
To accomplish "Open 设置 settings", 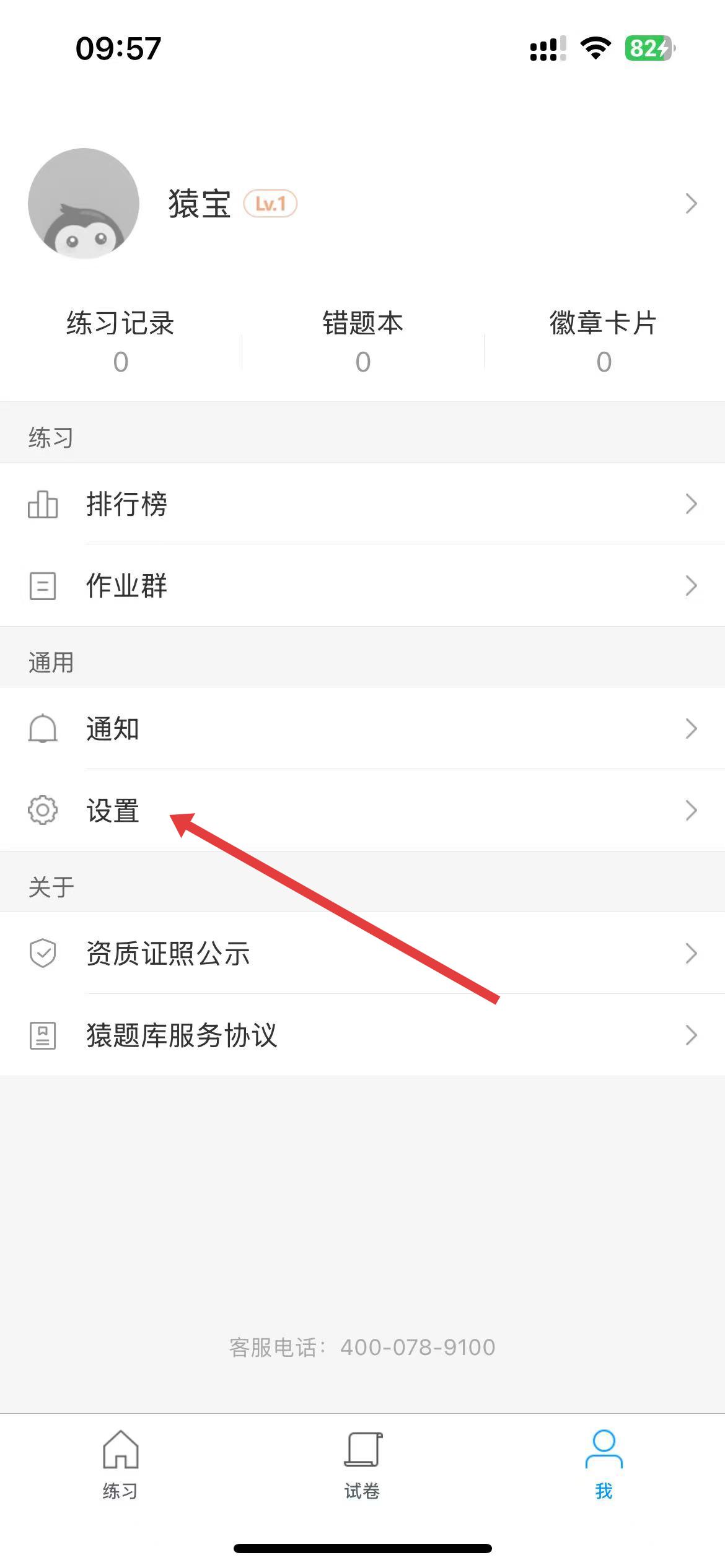I will coord(362,810).
